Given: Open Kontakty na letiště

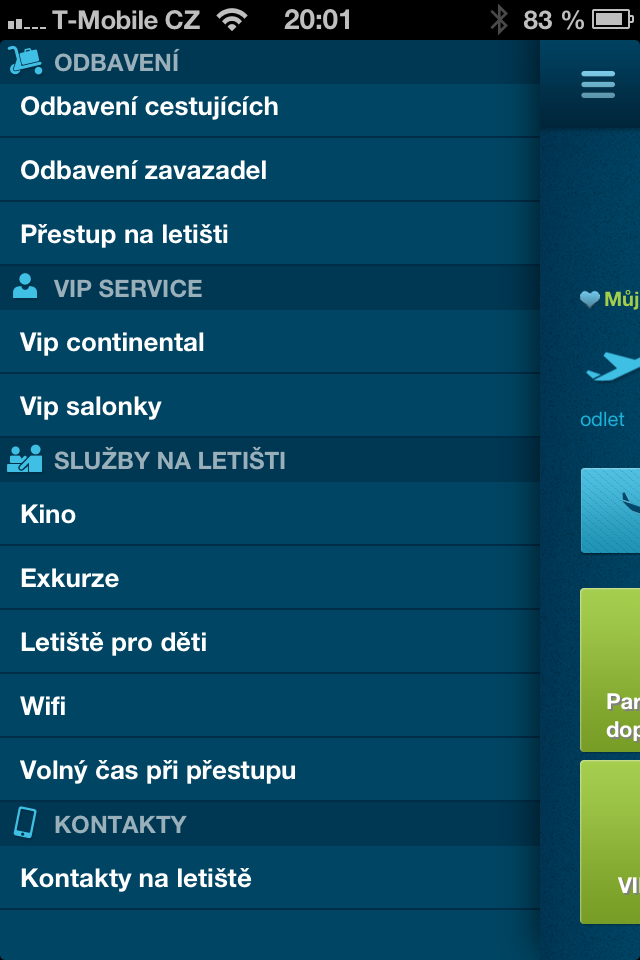Looking at the screenshot, I should 136,879.
